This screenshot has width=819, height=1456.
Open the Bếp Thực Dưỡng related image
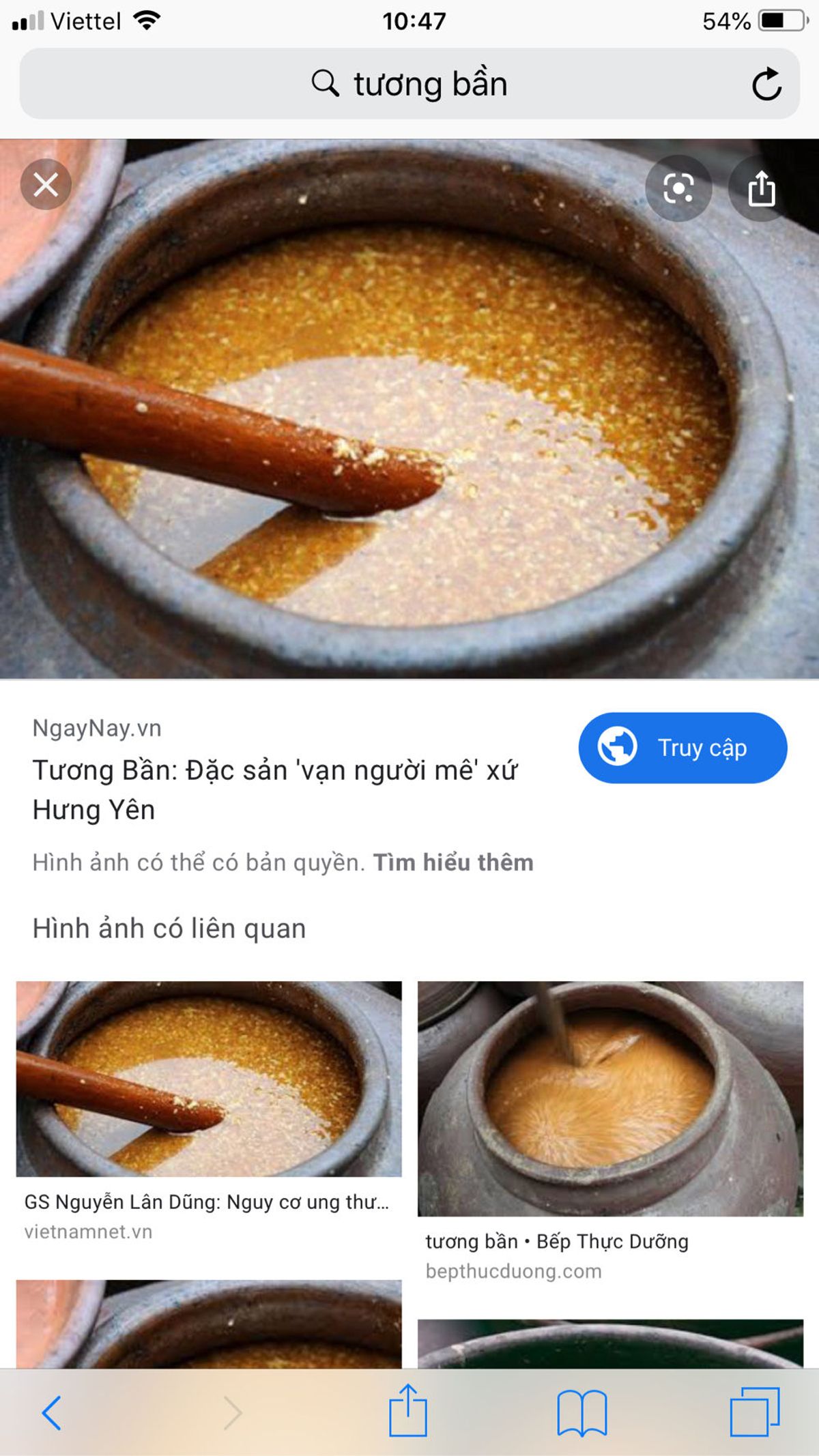(610, 1098)
